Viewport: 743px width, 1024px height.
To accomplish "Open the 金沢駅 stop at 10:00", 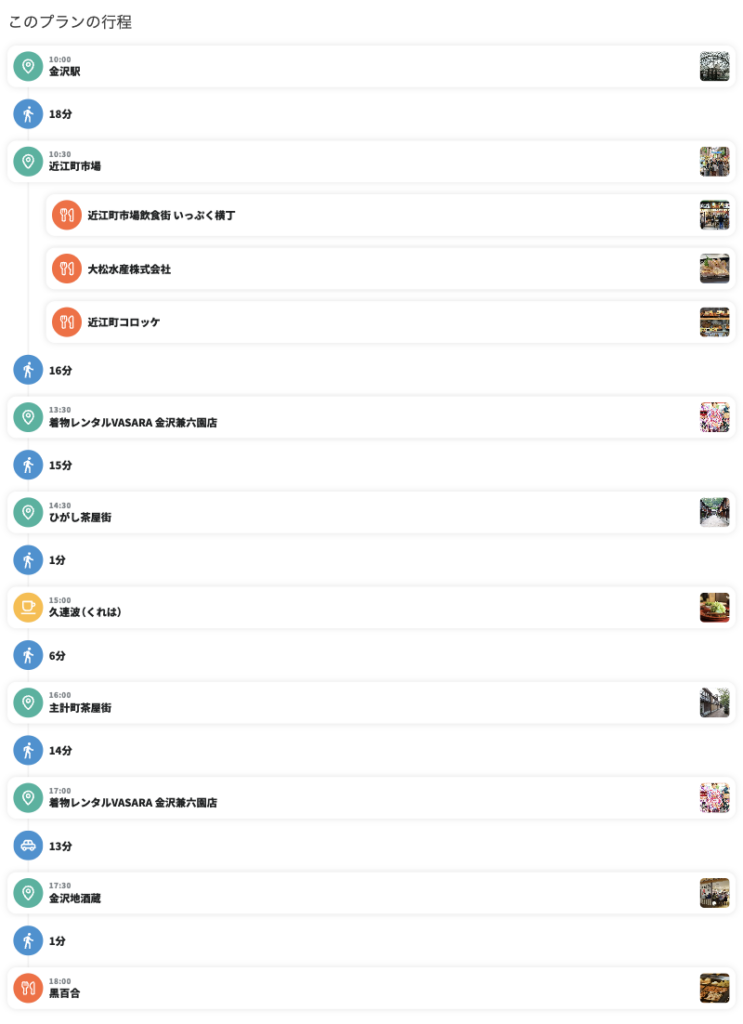I will click(x=370, y=67).
